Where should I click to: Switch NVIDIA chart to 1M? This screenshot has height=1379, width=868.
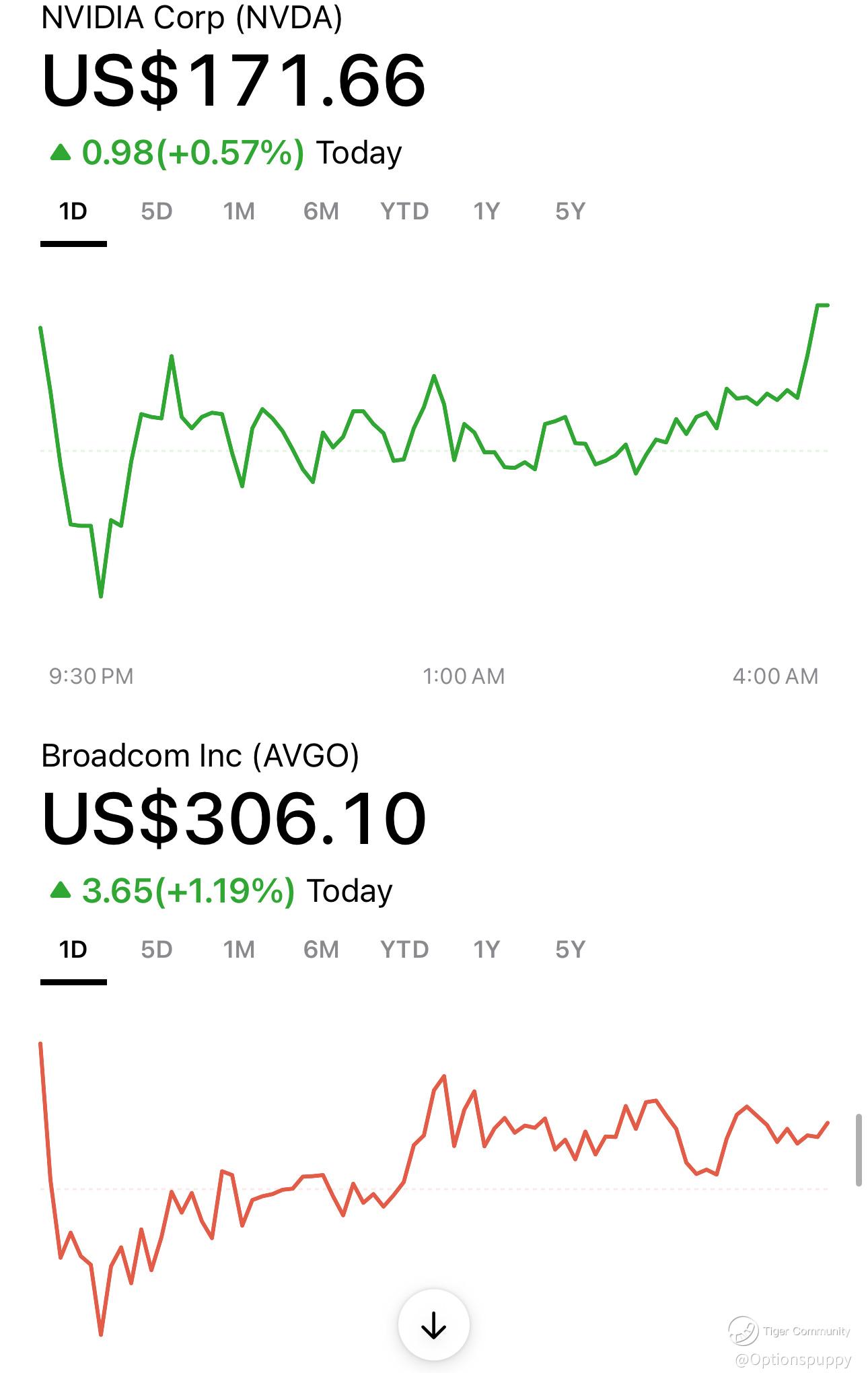(x=239, y=211)
